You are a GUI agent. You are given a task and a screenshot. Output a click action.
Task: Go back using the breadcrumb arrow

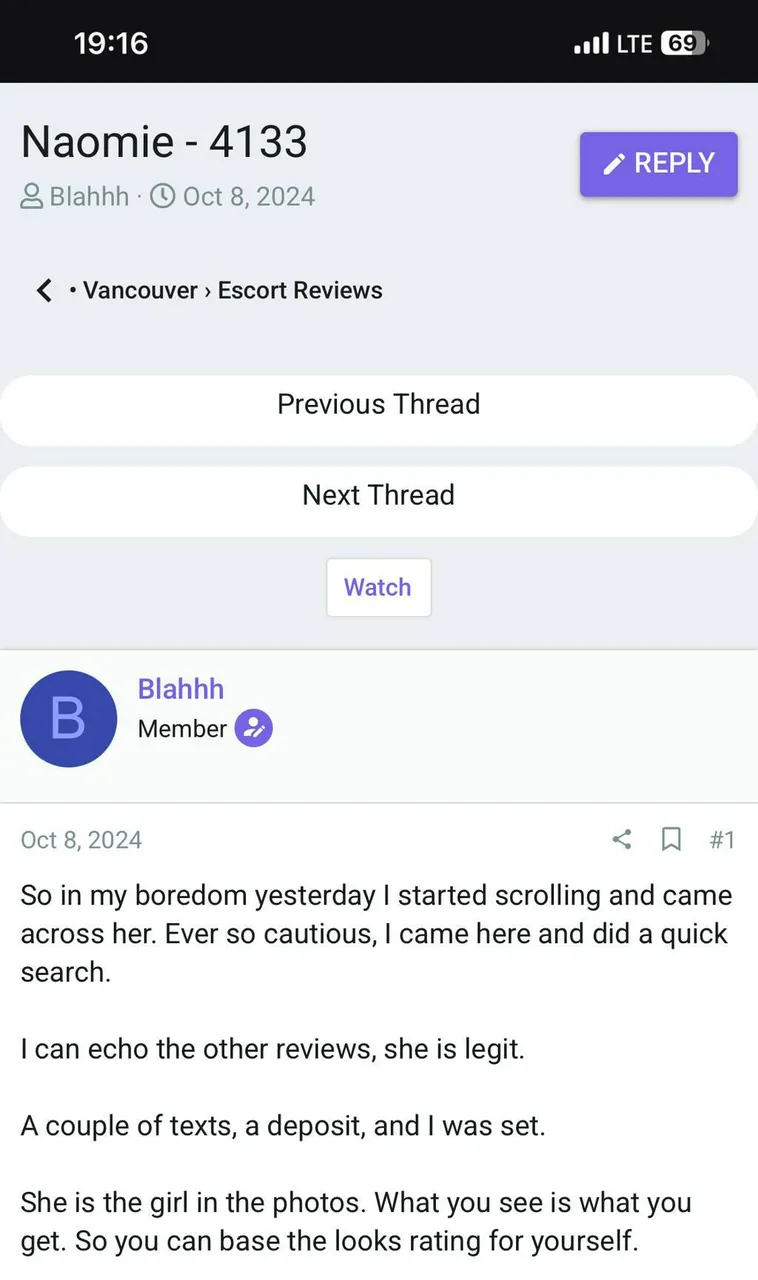tap(44, 291)
